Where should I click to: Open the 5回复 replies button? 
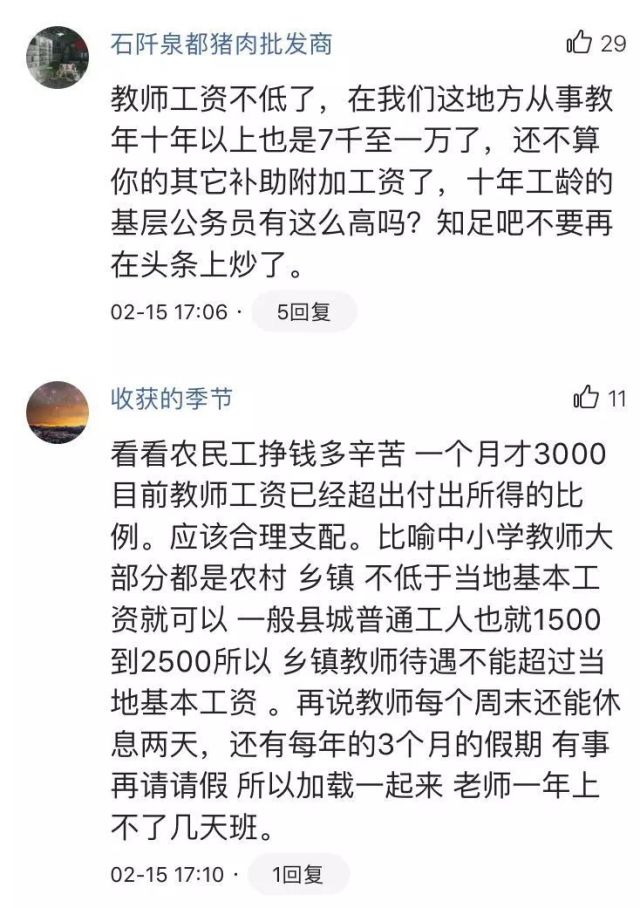303,312
